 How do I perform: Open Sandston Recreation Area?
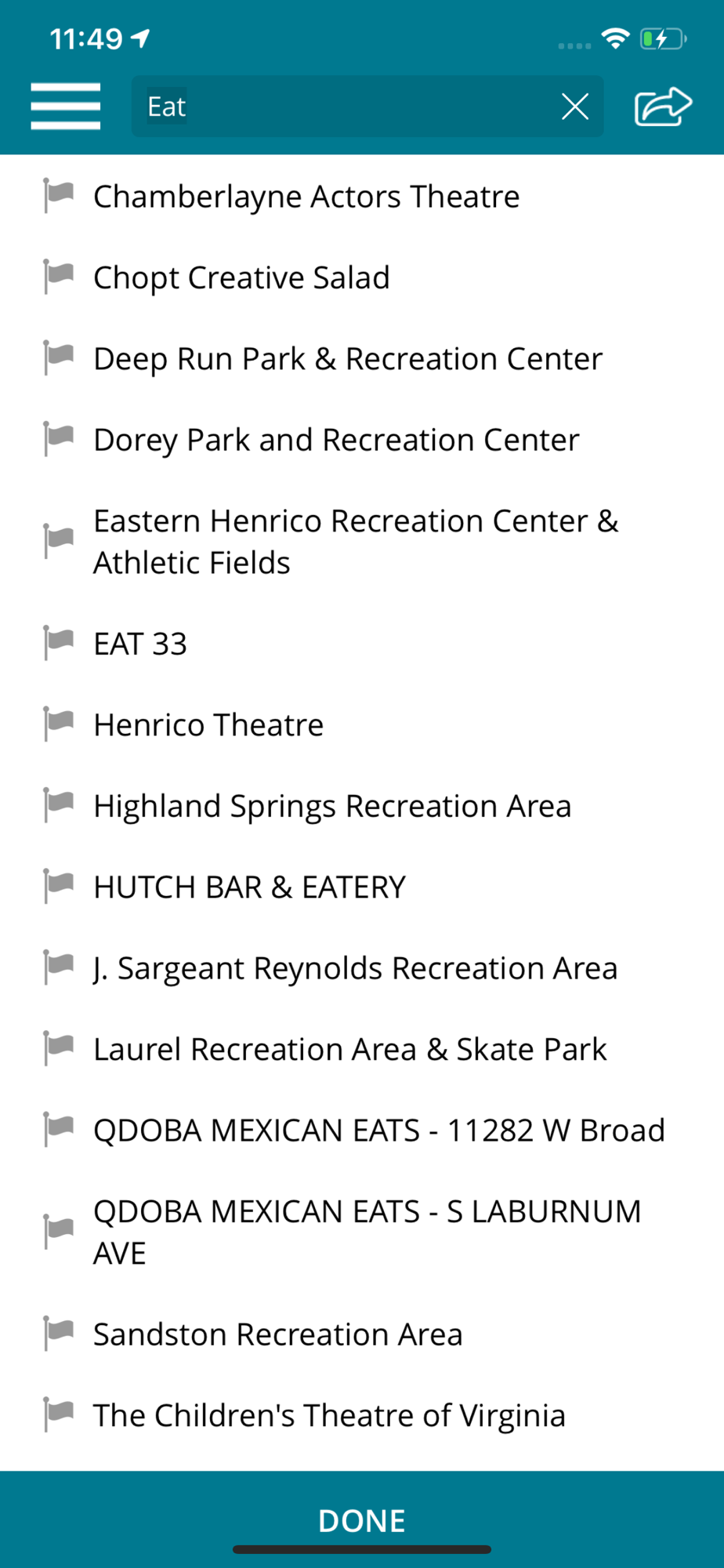[x=362, y=1334]
